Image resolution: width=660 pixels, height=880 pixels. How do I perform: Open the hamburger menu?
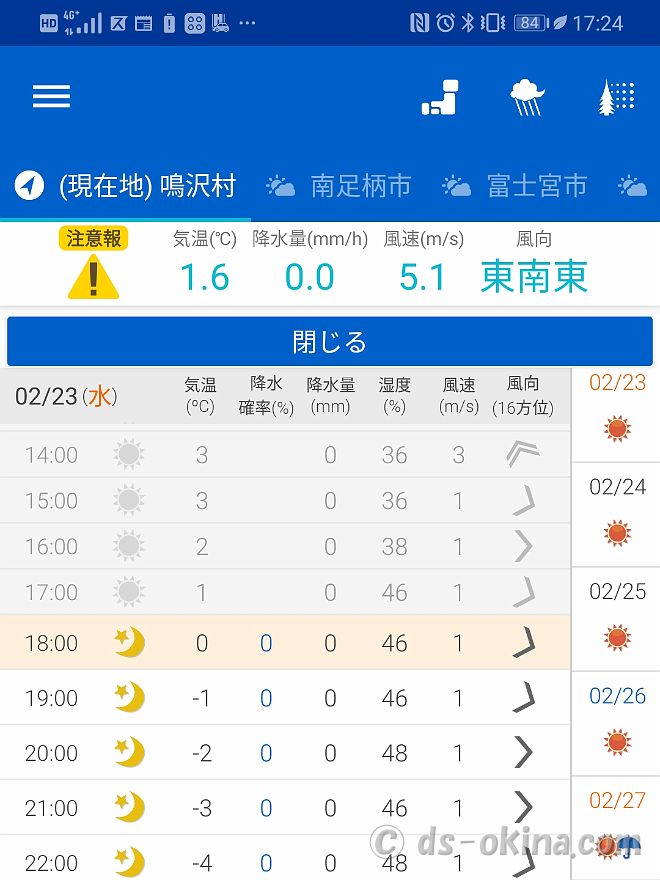click(51, 96)
